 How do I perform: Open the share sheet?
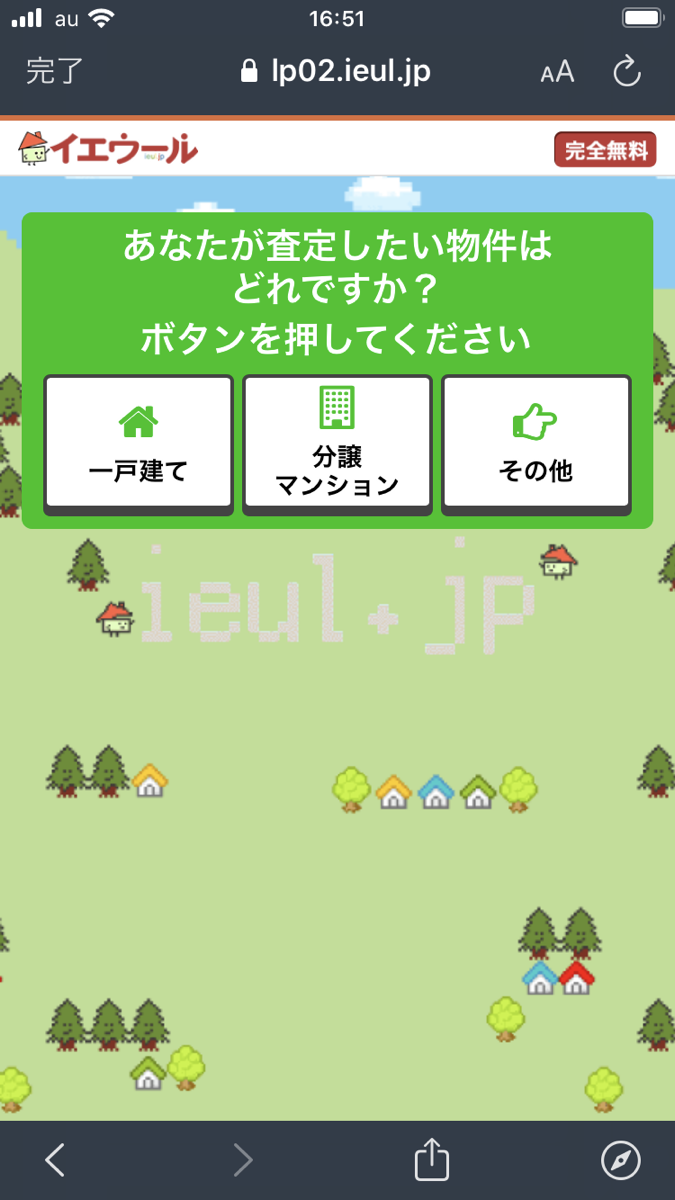[x=431, y=1160]
